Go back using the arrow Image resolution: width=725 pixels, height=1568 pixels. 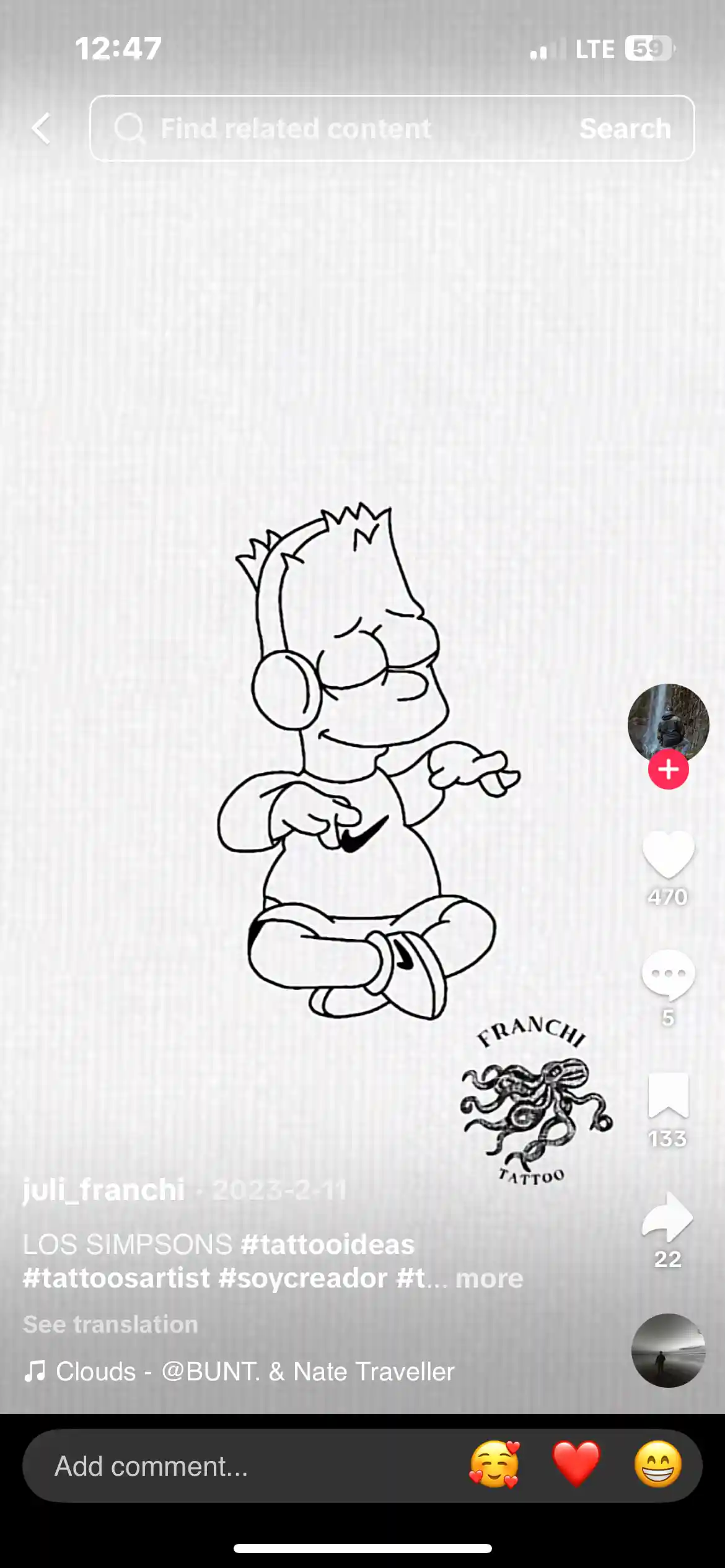point(41,129)
